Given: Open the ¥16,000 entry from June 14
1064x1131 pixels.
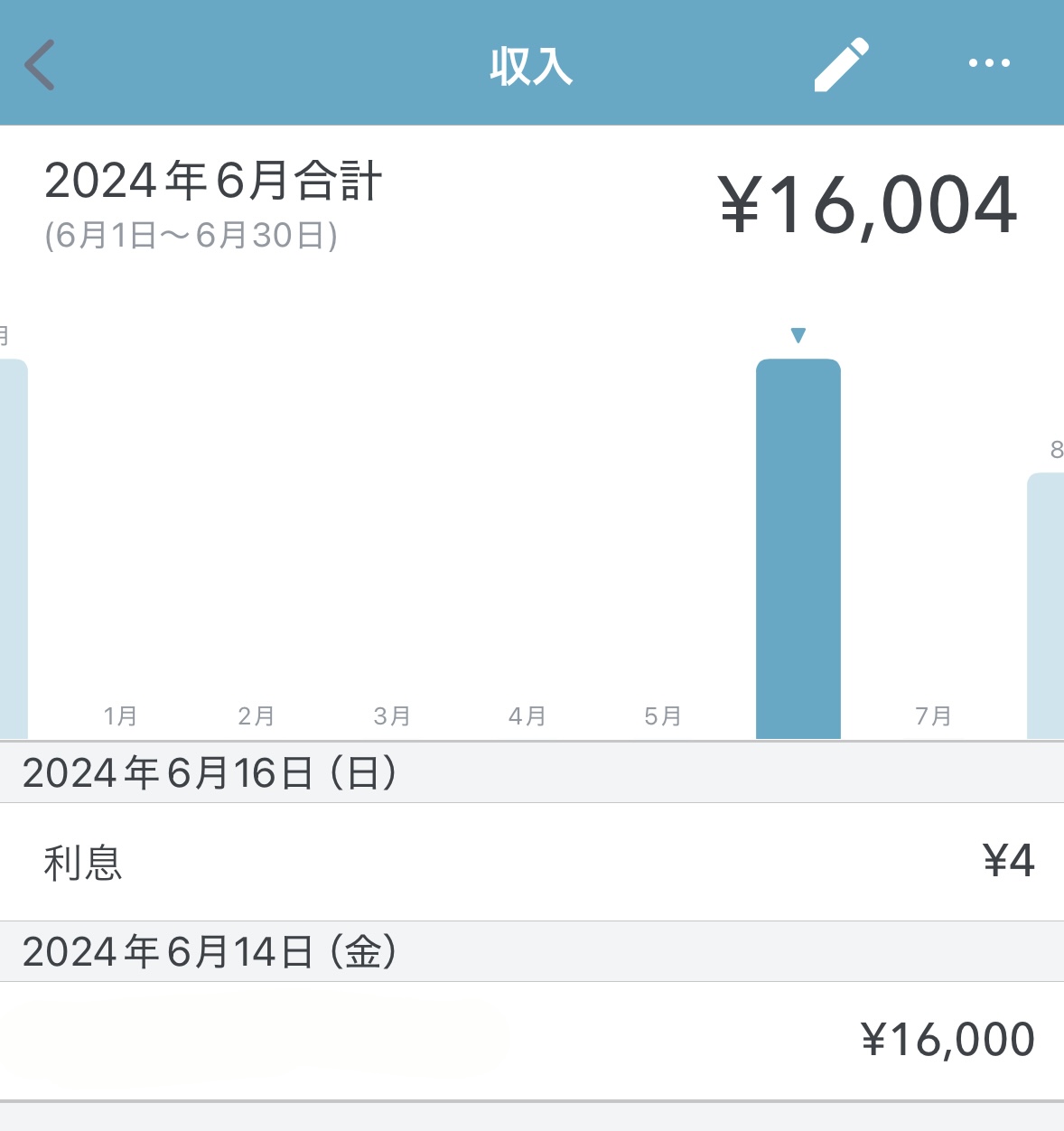Looking at the screenshot, I should [531, 1040].
